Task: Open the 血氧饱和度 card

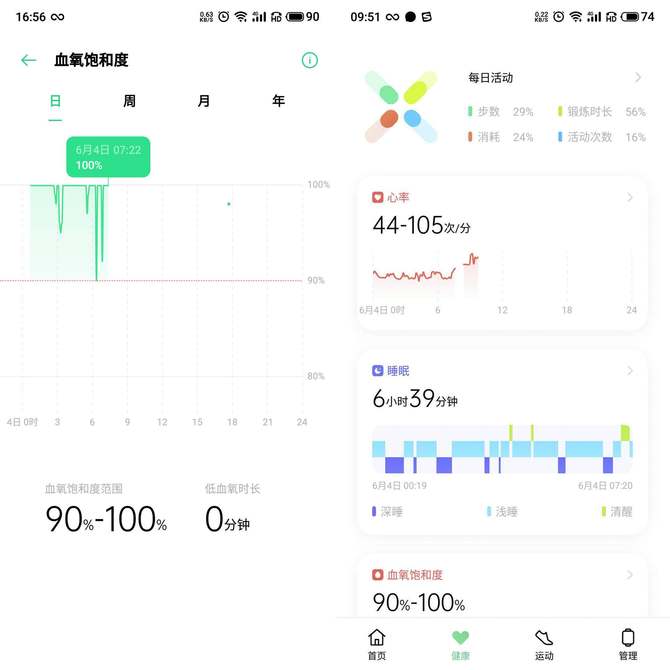Action: [x=502, y=588]
